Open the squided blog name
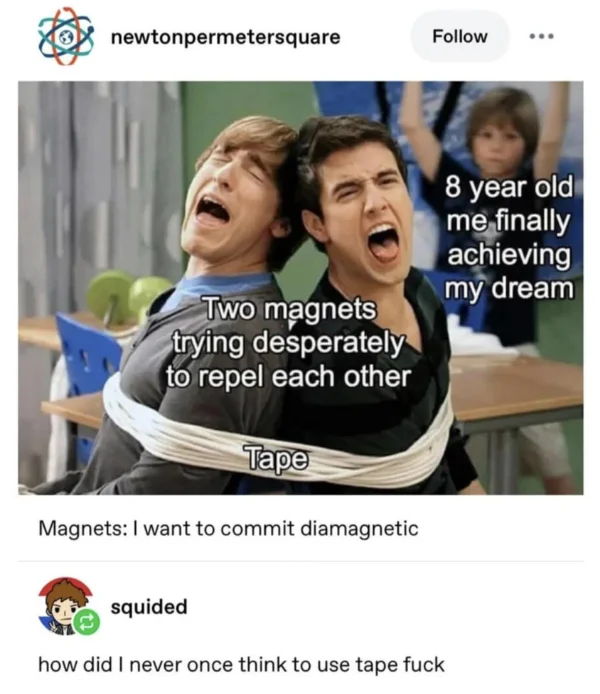The height and width of the screenshot is (694, 600). pos(148,606)
